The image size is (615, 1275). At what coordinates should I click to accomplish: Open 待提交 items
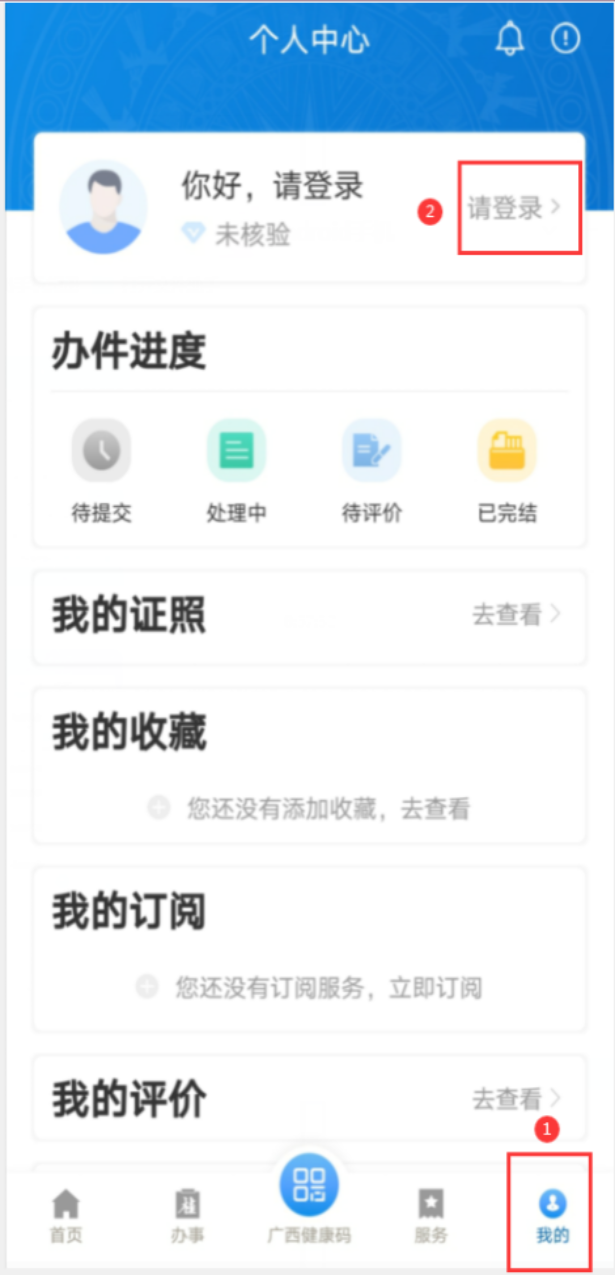101,470
